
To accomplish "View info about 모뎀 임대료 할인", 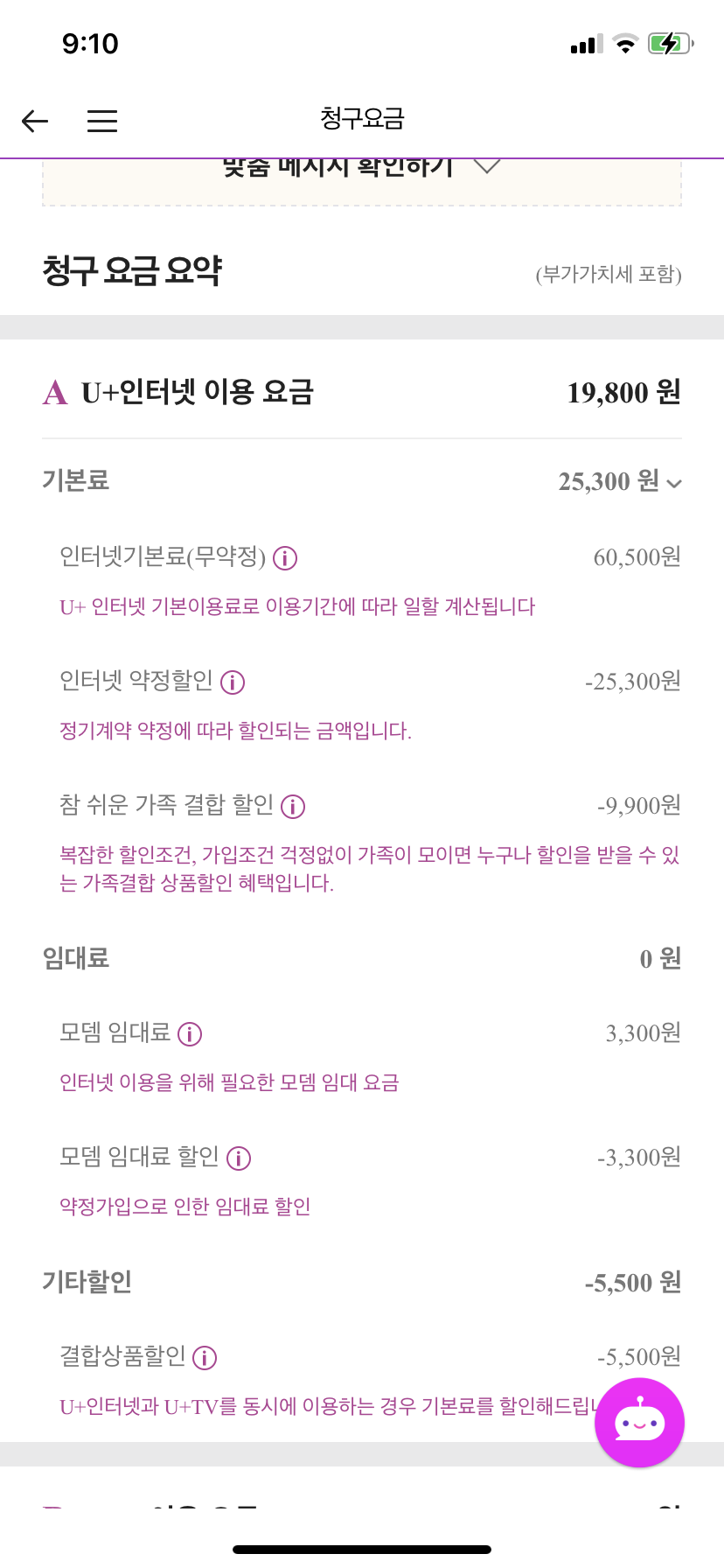I will pos(239,1158).
